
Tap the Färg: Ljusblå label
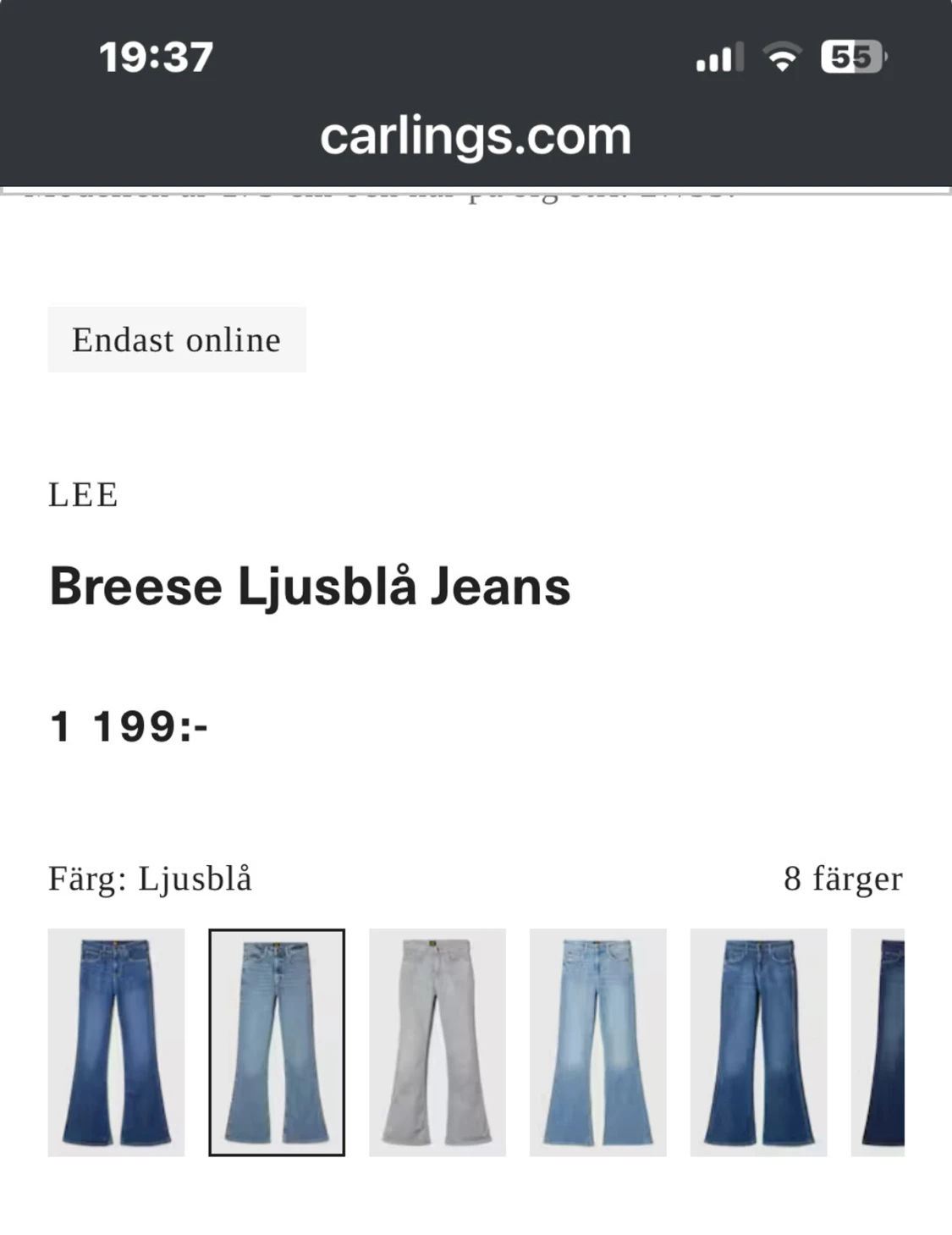tap(151, 880)
